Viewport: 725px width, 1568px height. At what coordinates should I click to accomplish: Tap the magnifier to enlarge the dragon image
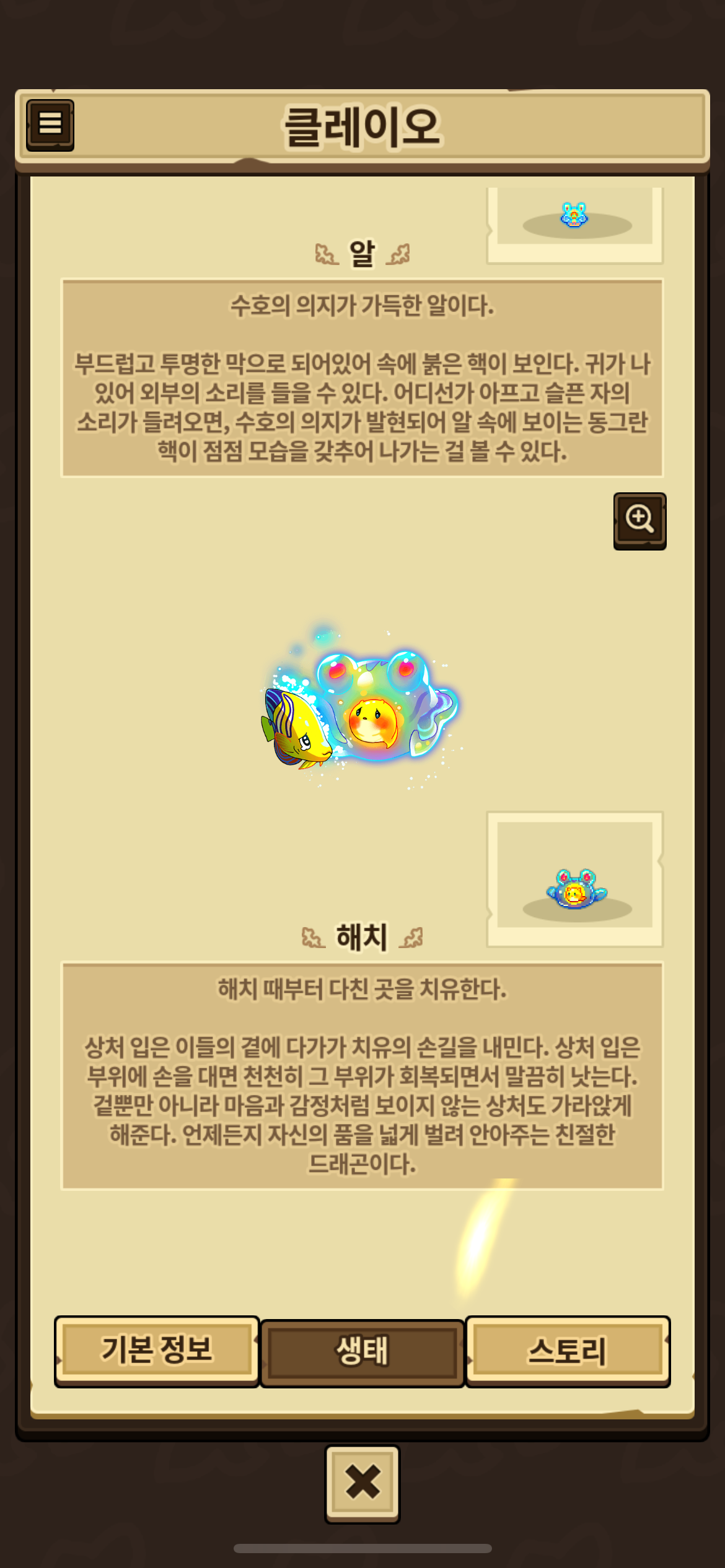pos(639,520)
